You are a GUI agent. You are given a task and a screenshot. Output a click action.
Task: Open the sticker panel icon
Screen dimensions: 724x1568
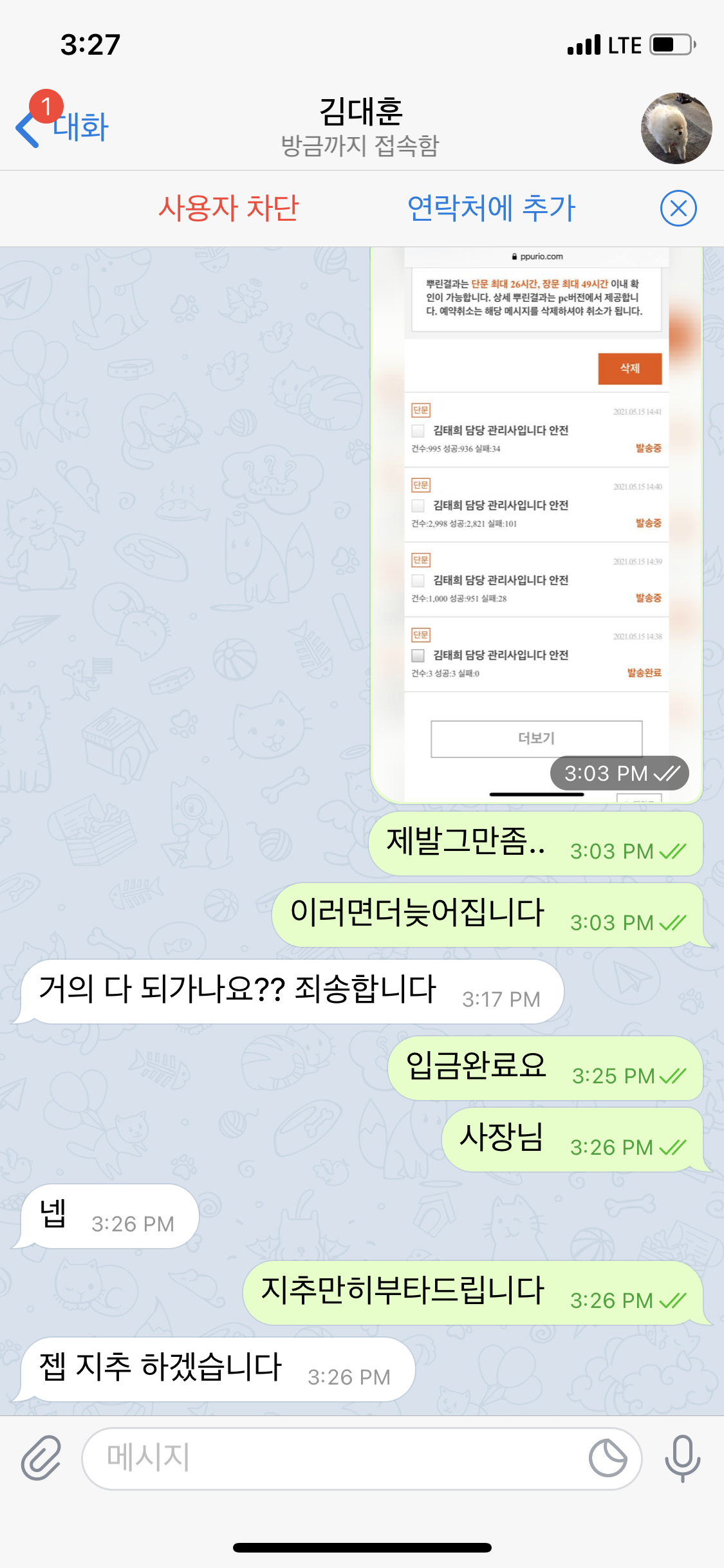608,1458
